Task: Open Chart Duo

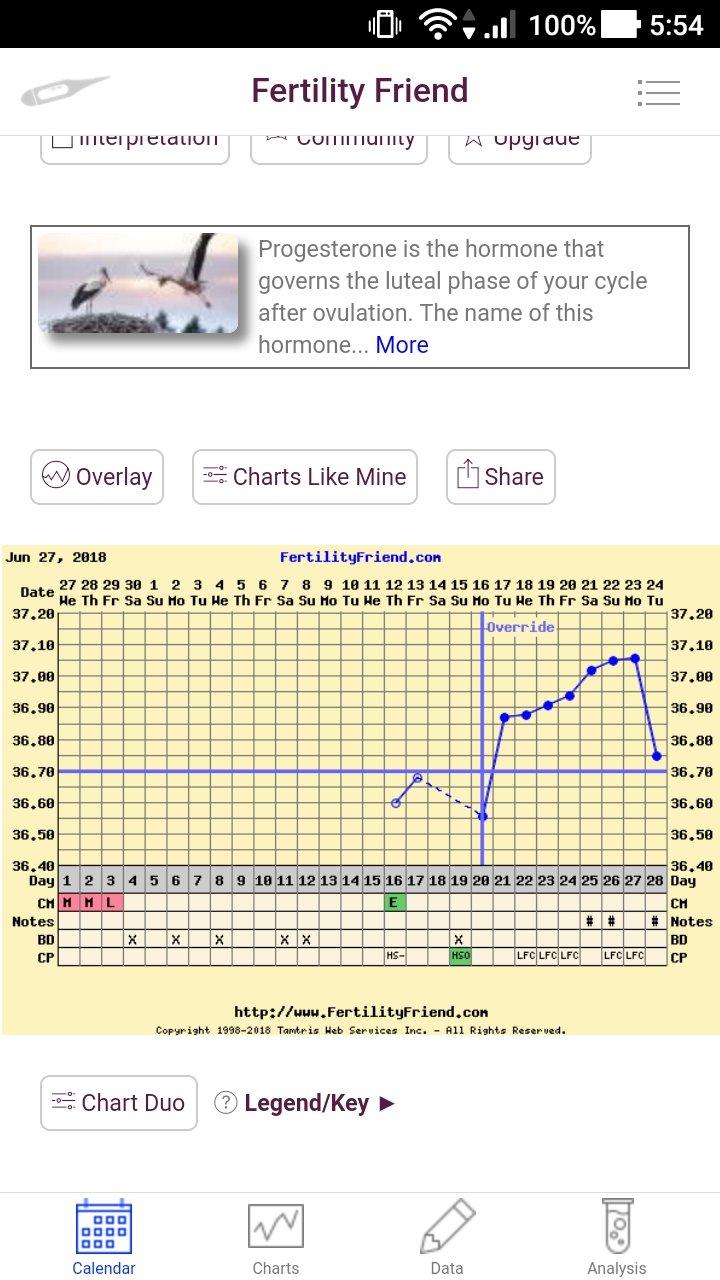Action: (x=119, y=1103)
